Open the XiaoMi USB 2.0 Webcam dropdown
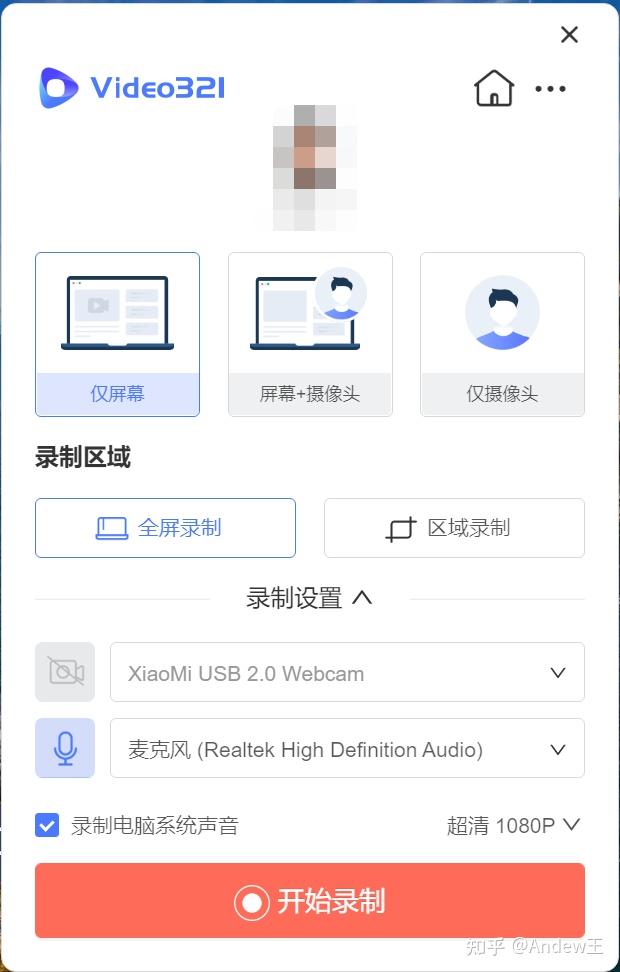This screenshot has width=620, height=972. pyautogui.click(x=347, y=673)
